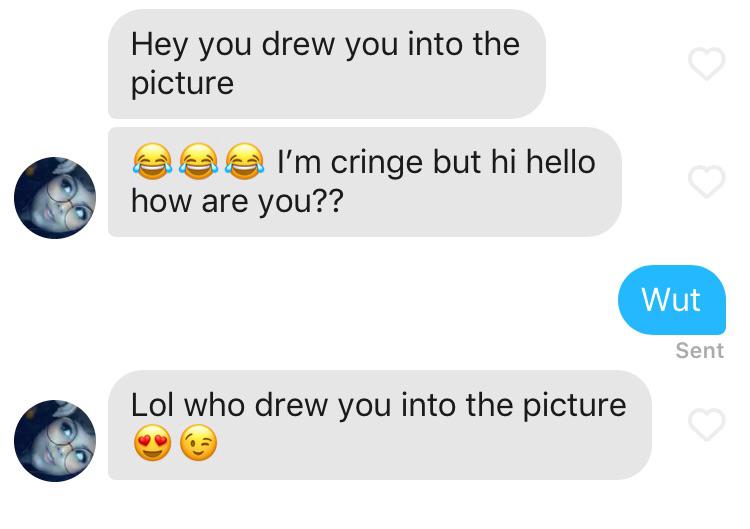Like the 'Lol who drew you' message
Screen dimensions: 750x529
706,425
